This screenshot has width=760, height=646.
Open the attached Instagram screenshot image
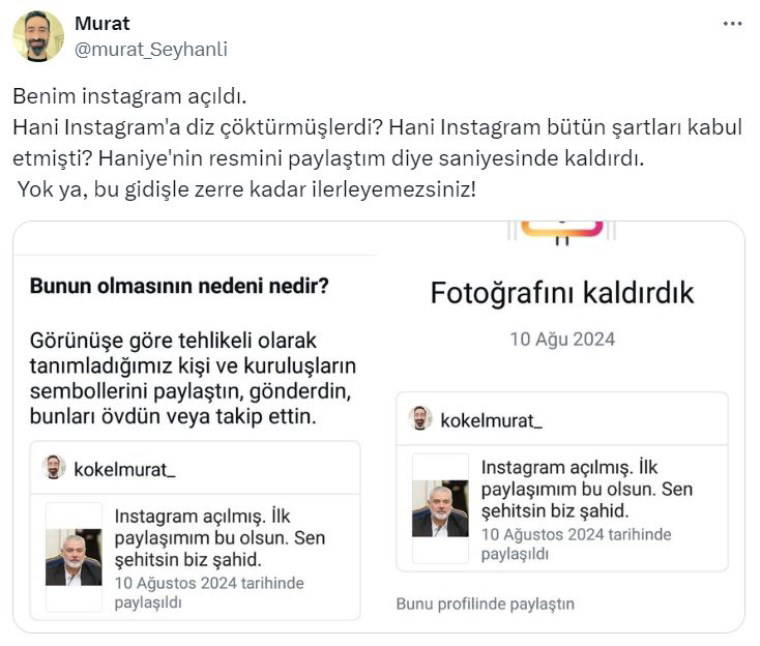378,425
